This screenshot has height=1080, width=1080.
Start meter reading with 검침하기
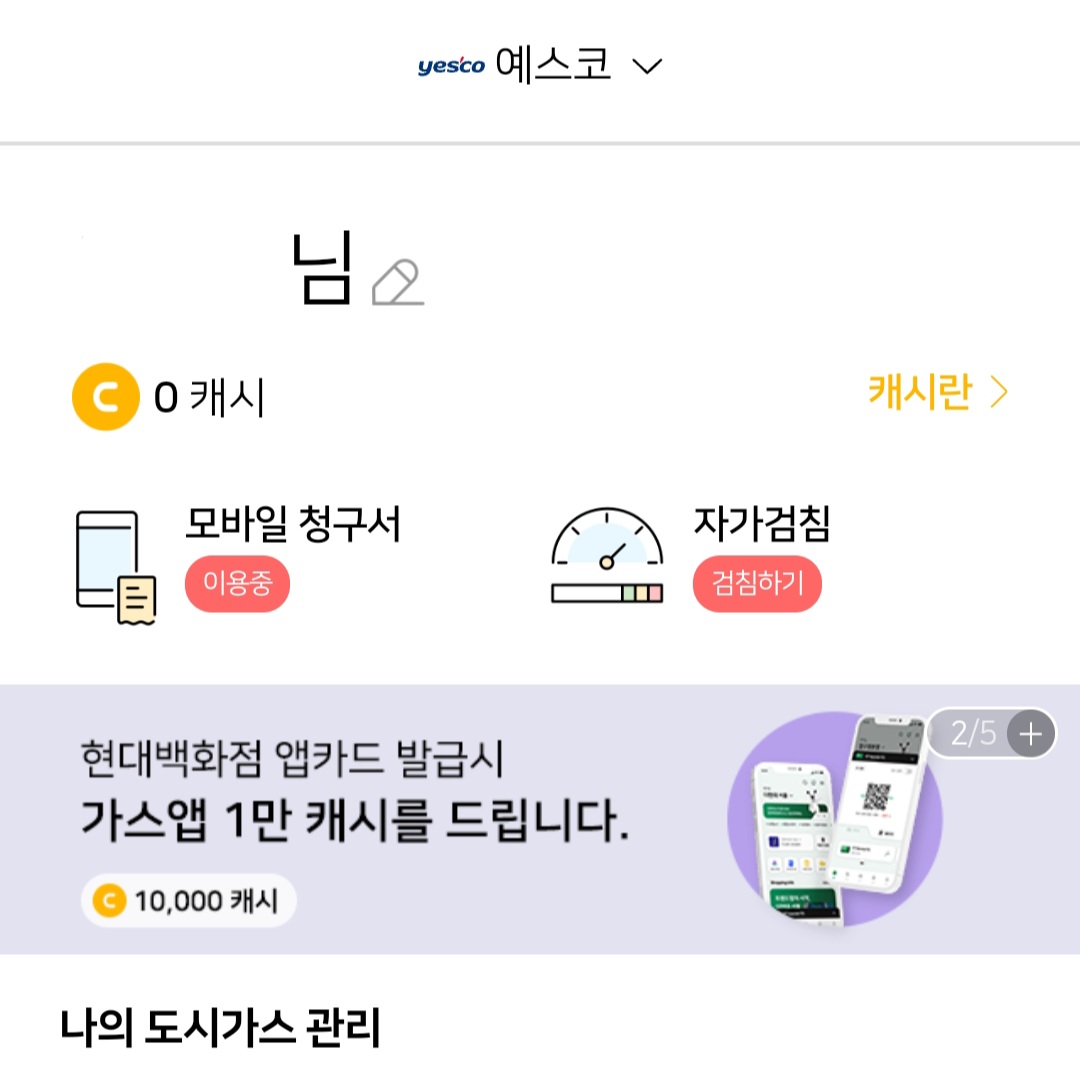click(x=757, y=583)
